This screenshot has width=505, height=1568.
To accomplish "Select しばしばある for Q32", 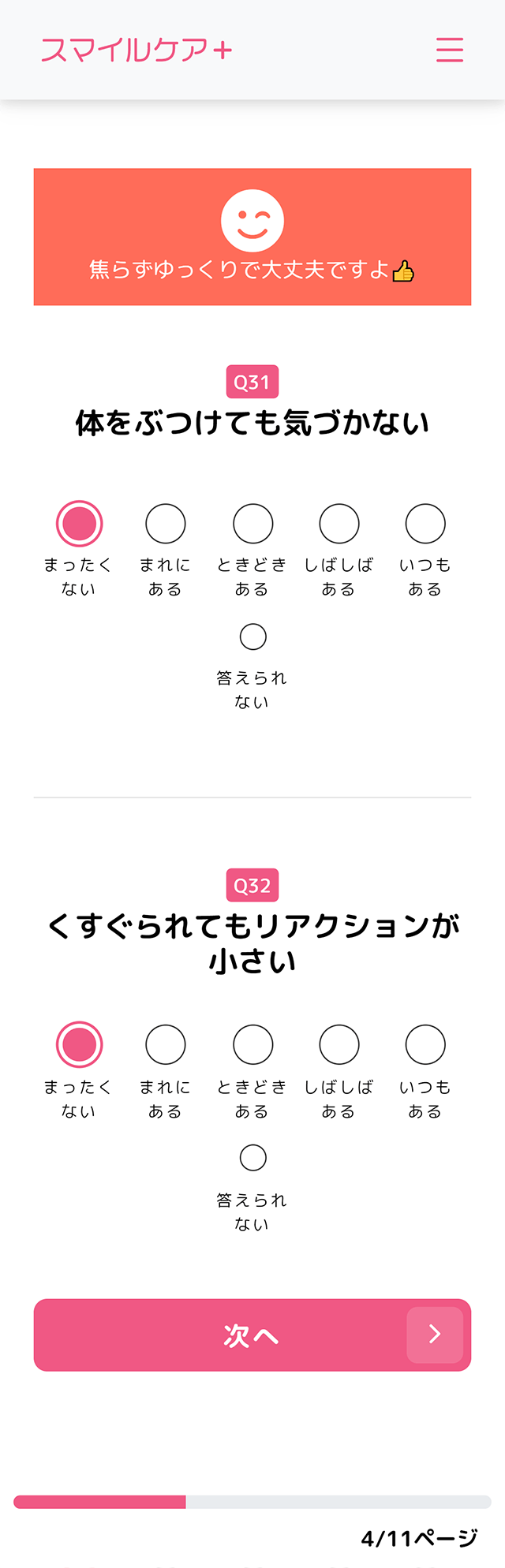I will pyautogui.click(x=339, y=1045).
